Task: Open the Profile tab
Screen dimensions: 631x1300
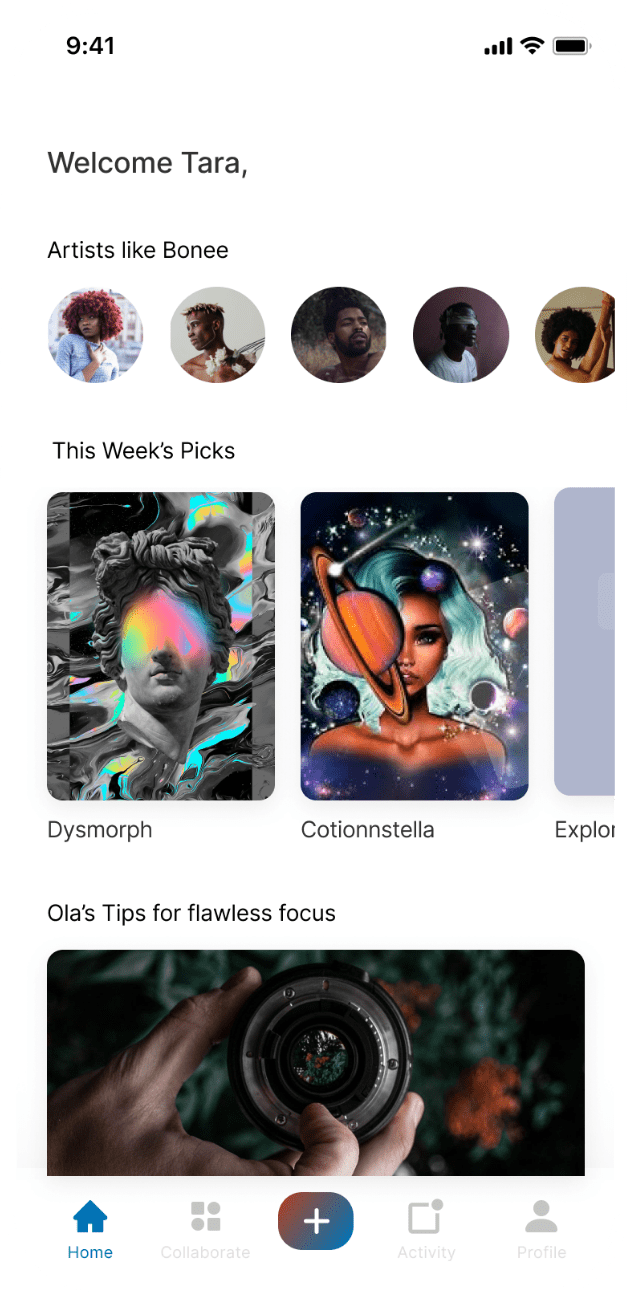Action: click(x=541, y=1230)
